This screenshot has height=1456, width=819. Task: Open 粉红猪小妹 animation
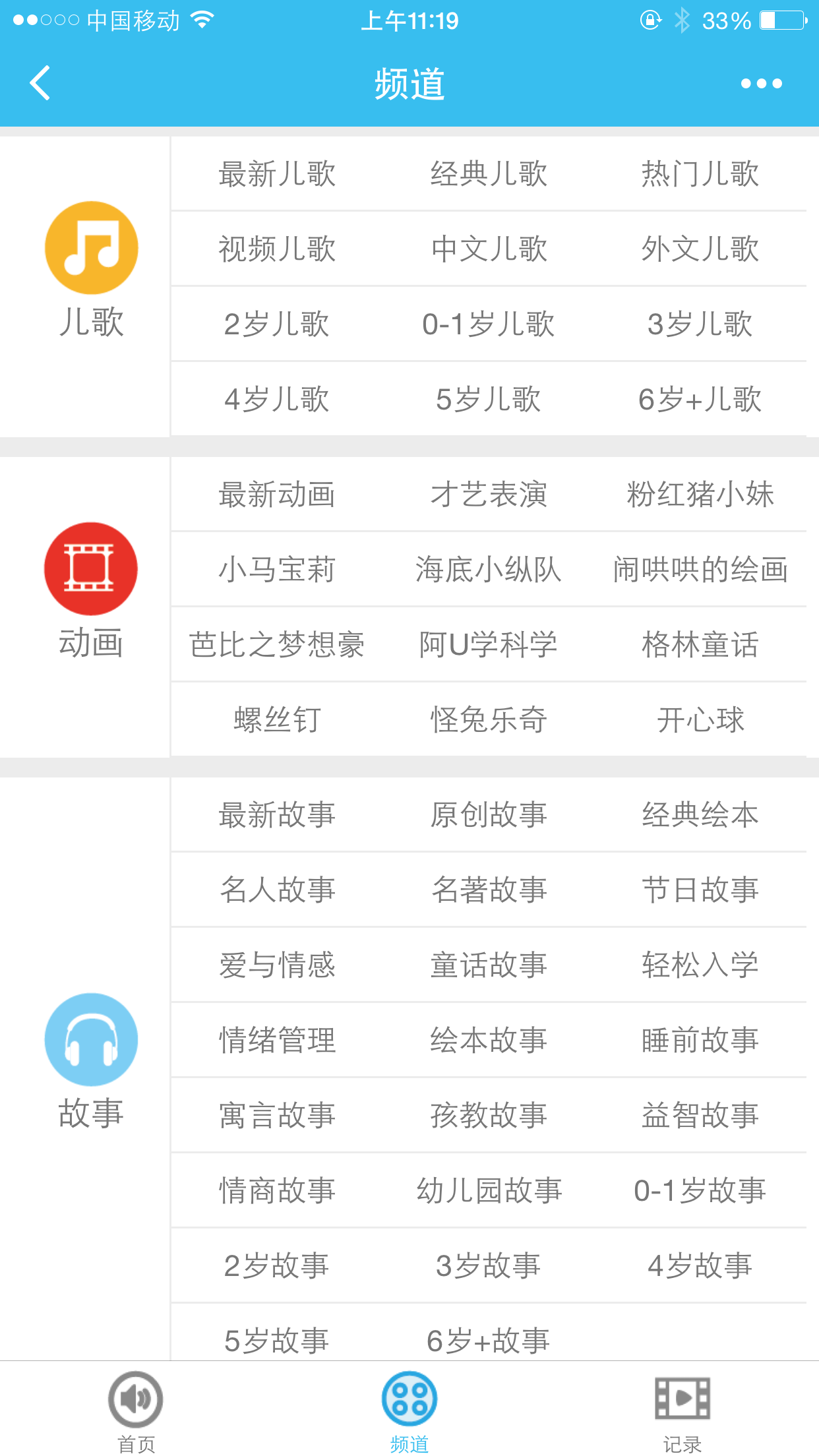coord(700,495)
